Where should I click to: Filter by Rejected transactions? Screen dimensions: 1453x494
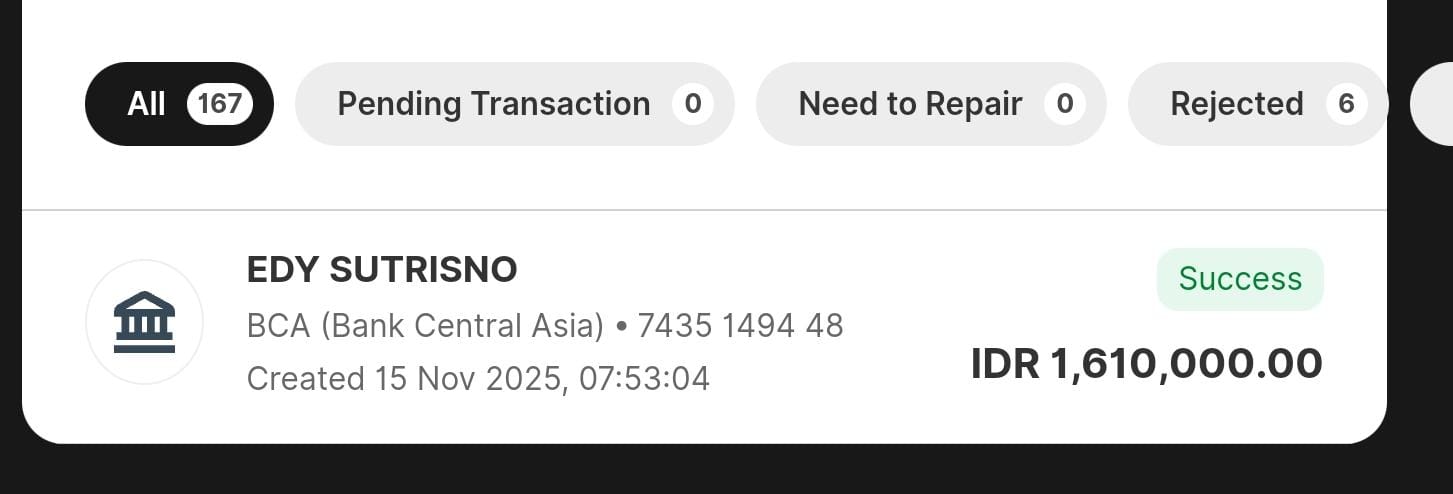click(x=1256, y=104)
